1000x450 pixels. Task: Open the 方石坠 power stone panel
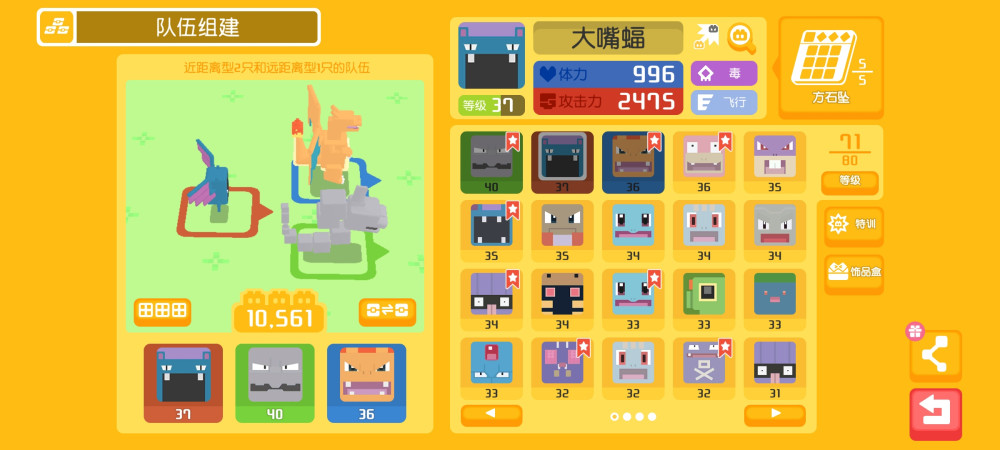coord(830,67)
